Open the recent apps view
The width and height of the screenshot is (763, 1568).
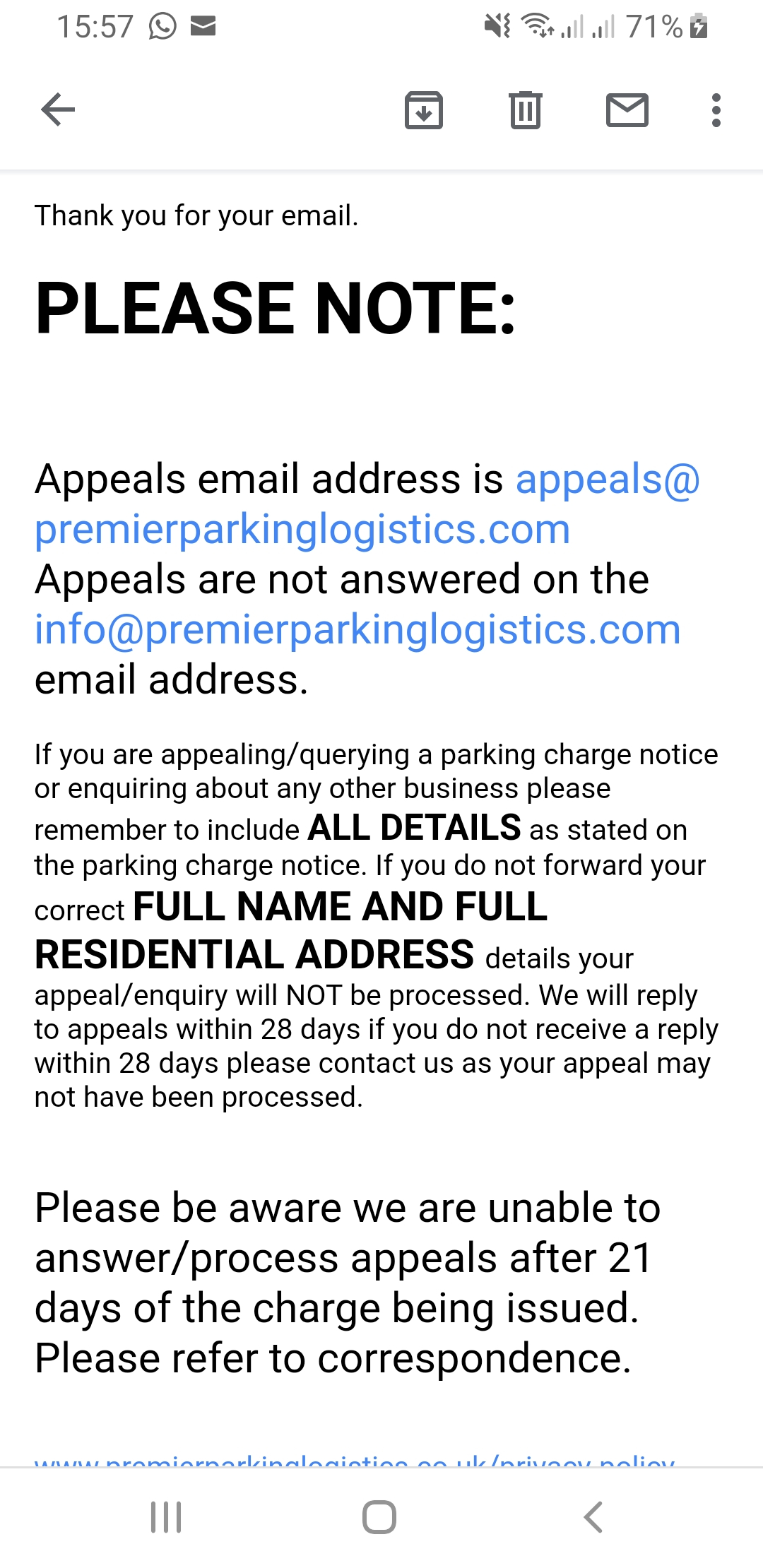(167, 1517)
